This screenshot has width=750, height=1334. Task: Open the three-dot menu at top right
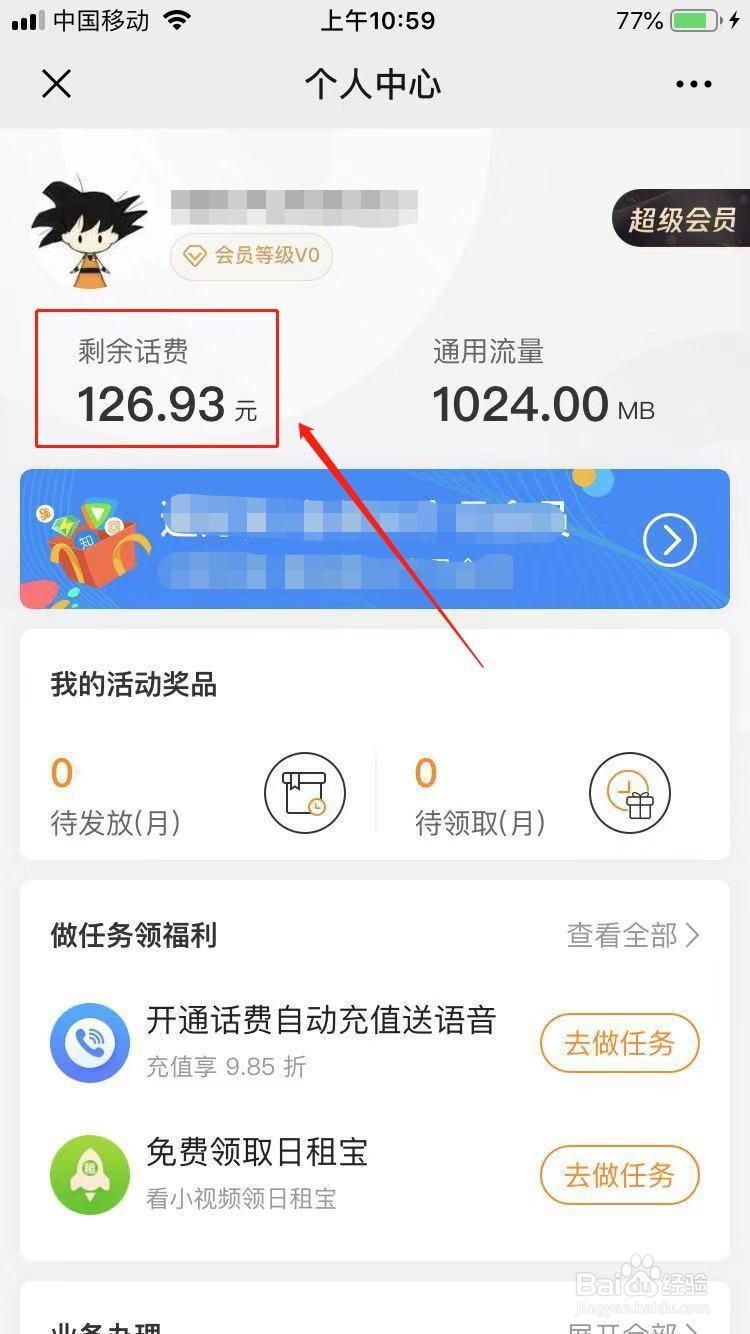(693, 84)
